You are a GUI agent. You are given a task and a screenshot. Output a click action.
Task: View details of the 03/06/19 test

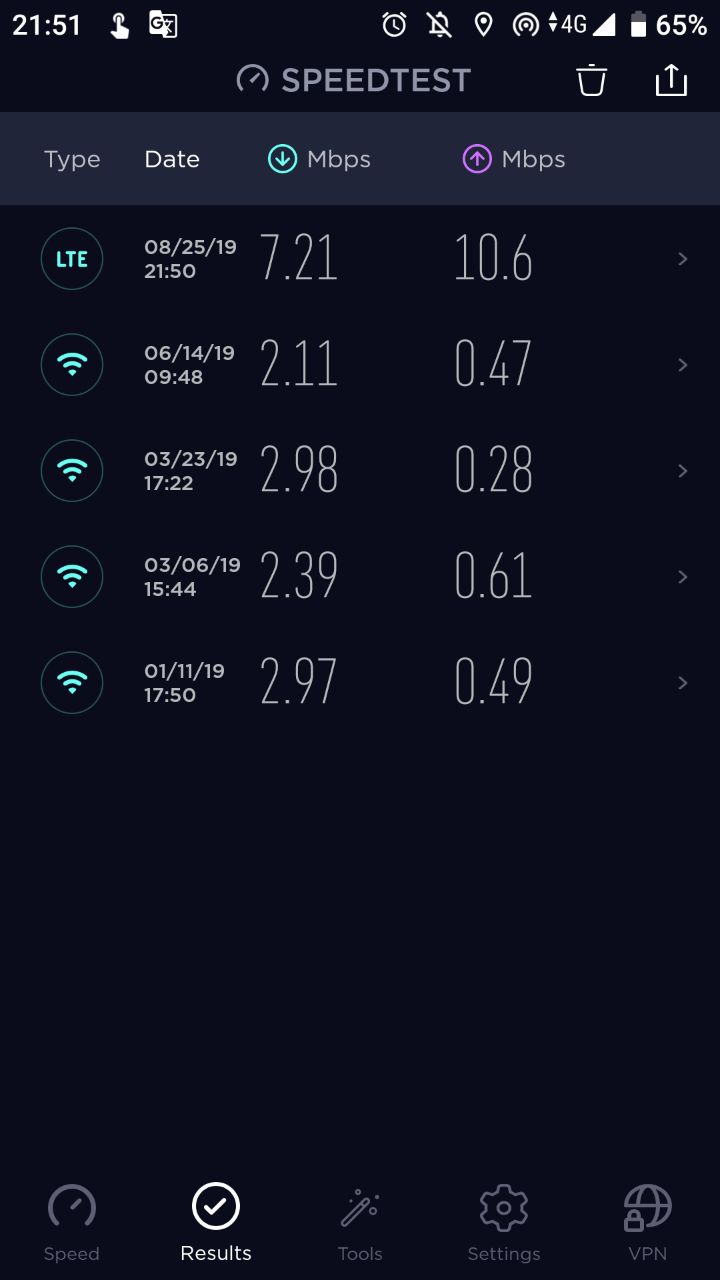click(x=360, y=577)
